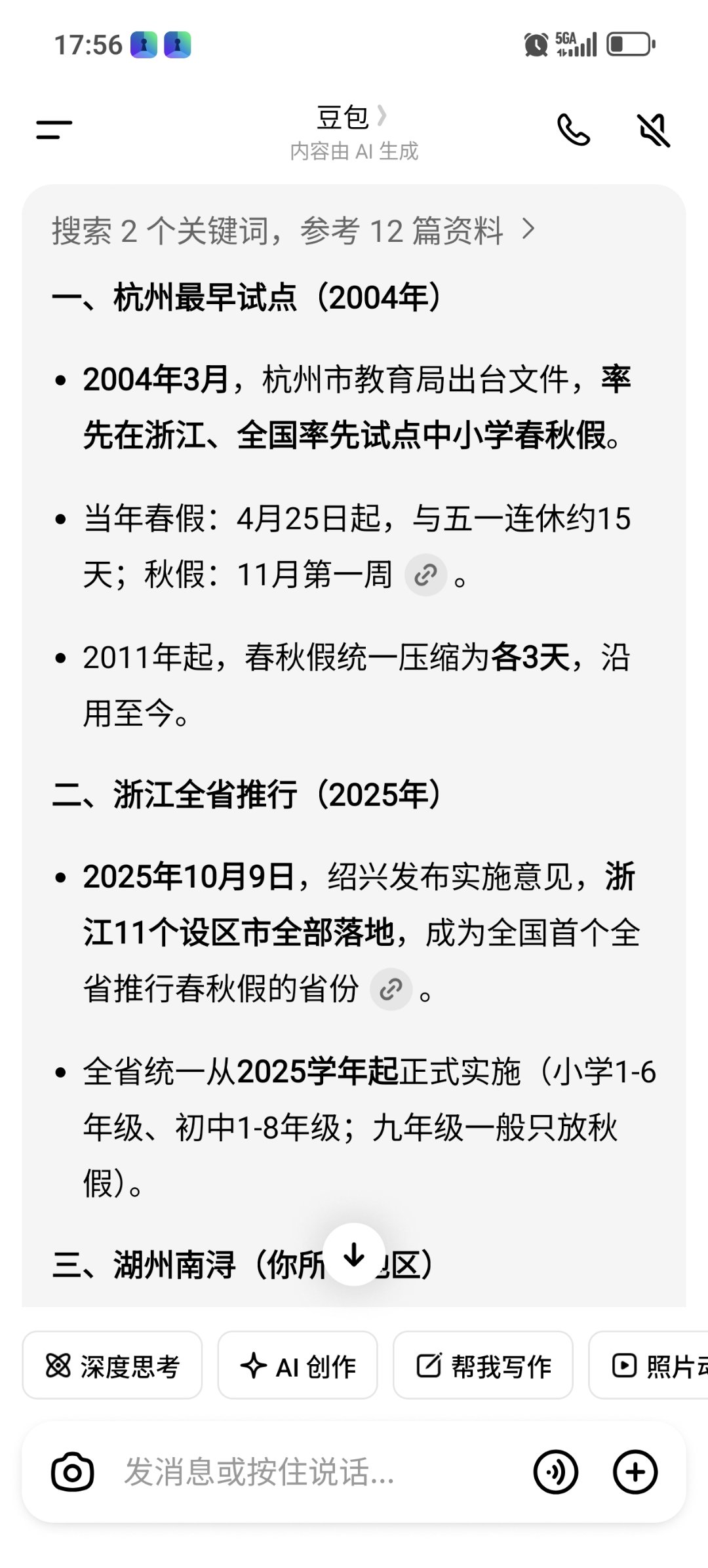Jump to bottom with the down arrow
Image resolution: width=708 pixels, height=1568 pixels.
(354, 1255)
